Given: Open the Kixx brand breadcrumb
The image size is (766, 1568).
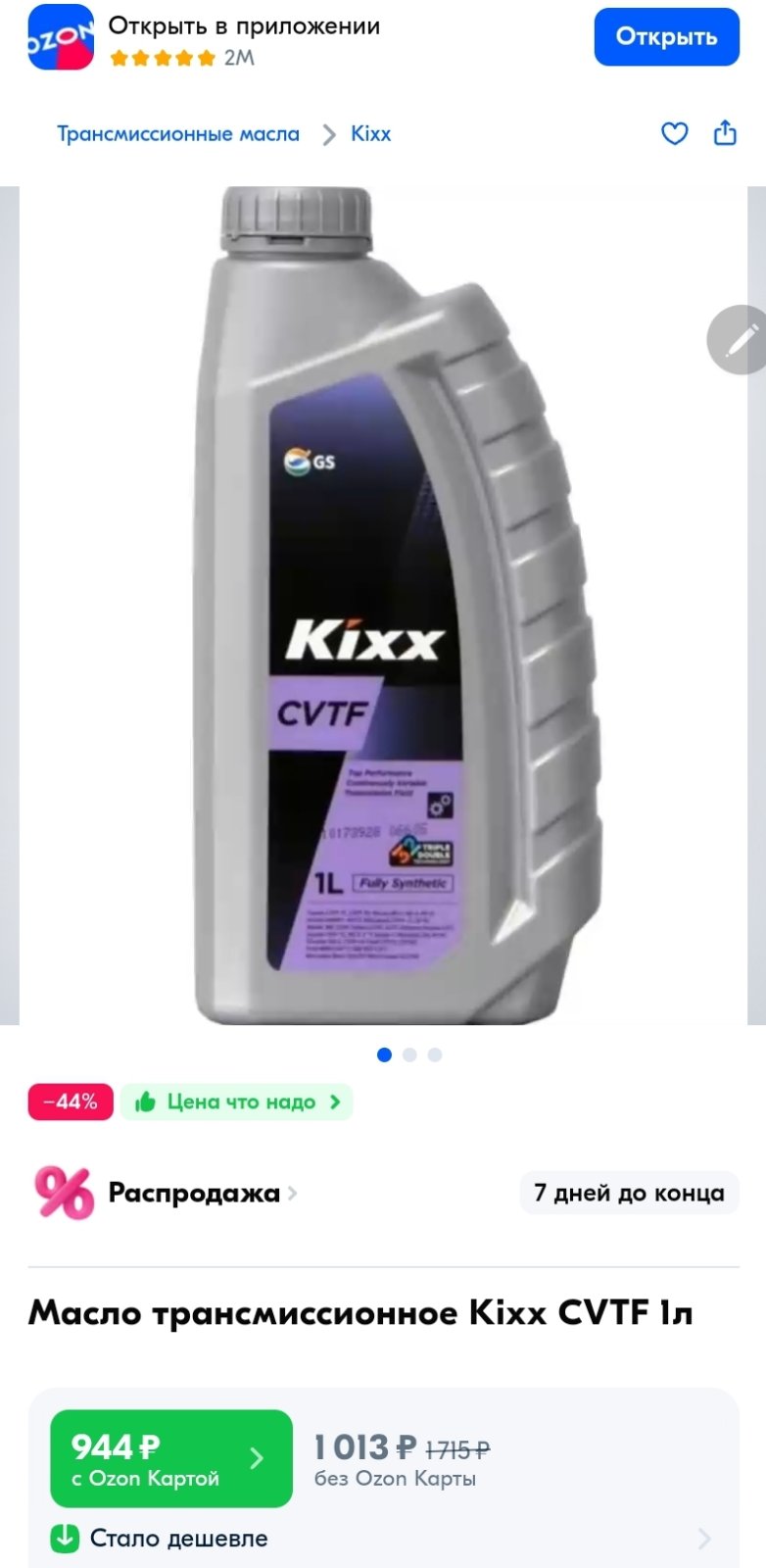Looking at the screenshot, I should [370, 134].
